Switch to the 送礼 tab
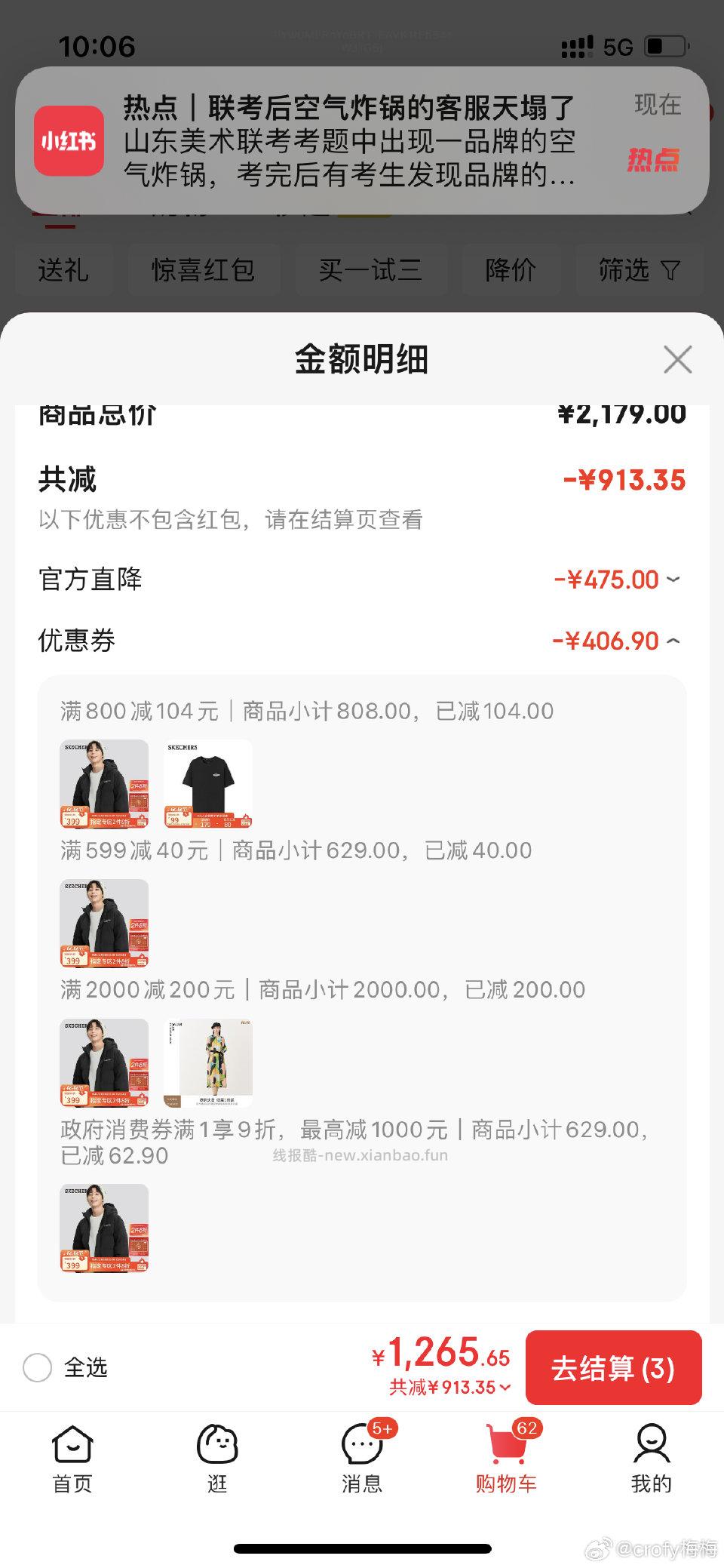This screenshot has width=724, height=1568. pos(63,270)
